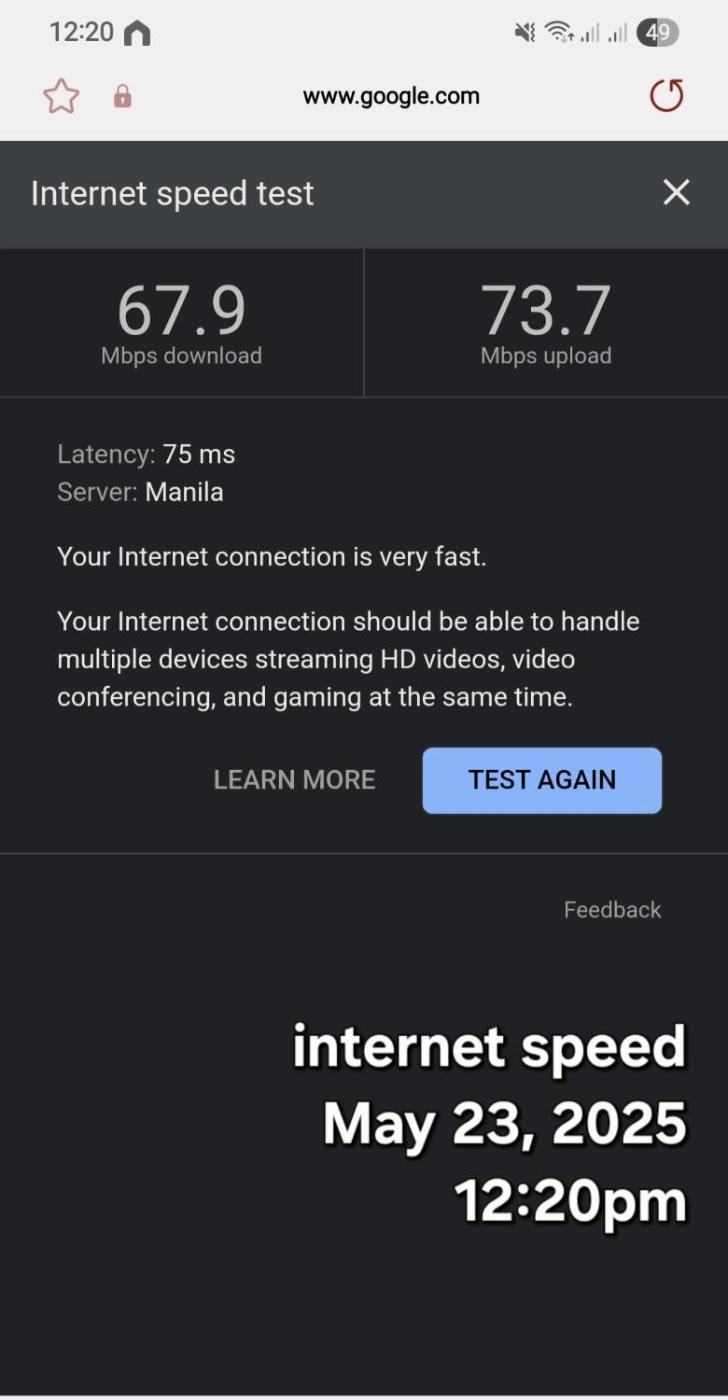The width and height of the screenshot is (728, 1400).
Task: View site security lock info
Action: pos(122,97)
